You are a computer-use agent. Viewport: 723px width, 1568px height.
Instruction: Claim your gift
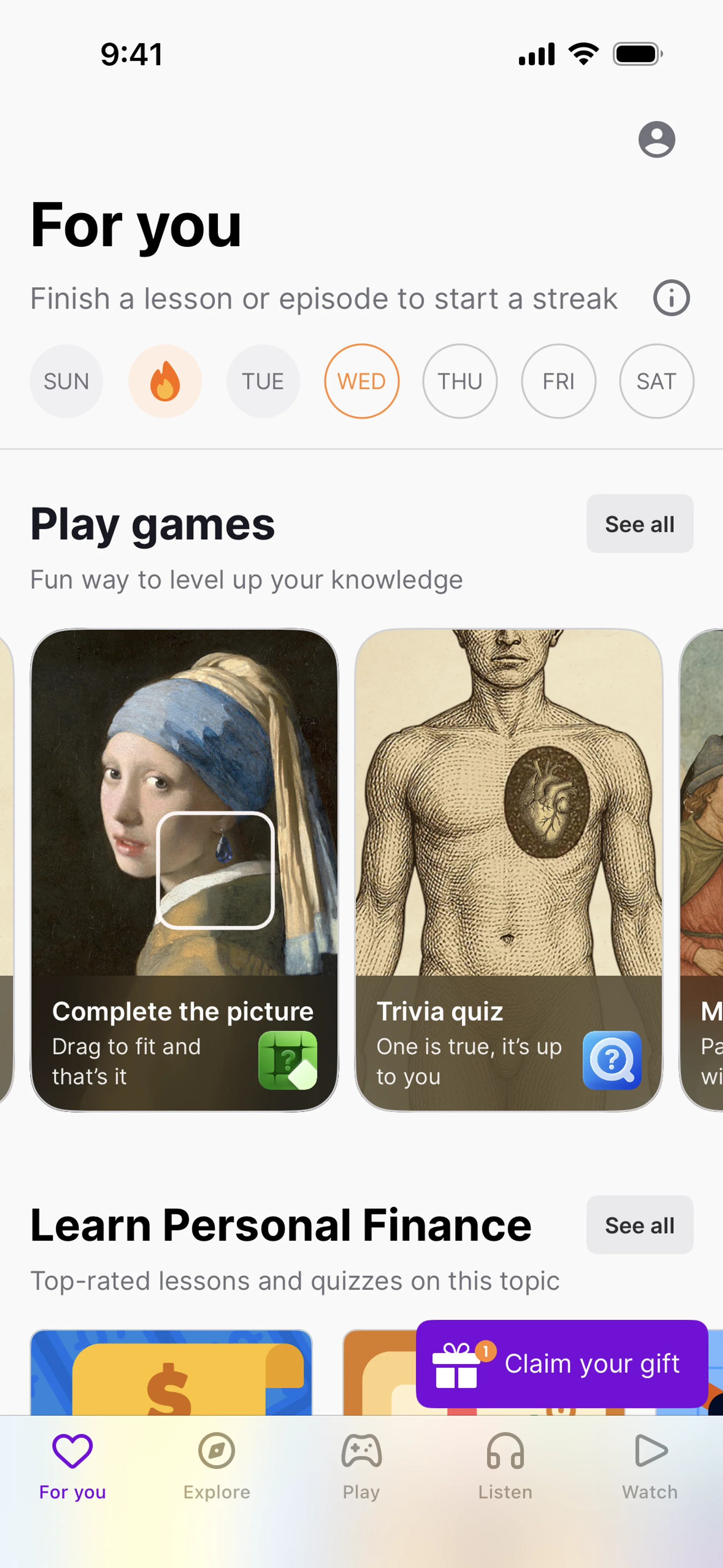tap(561, 1363)
